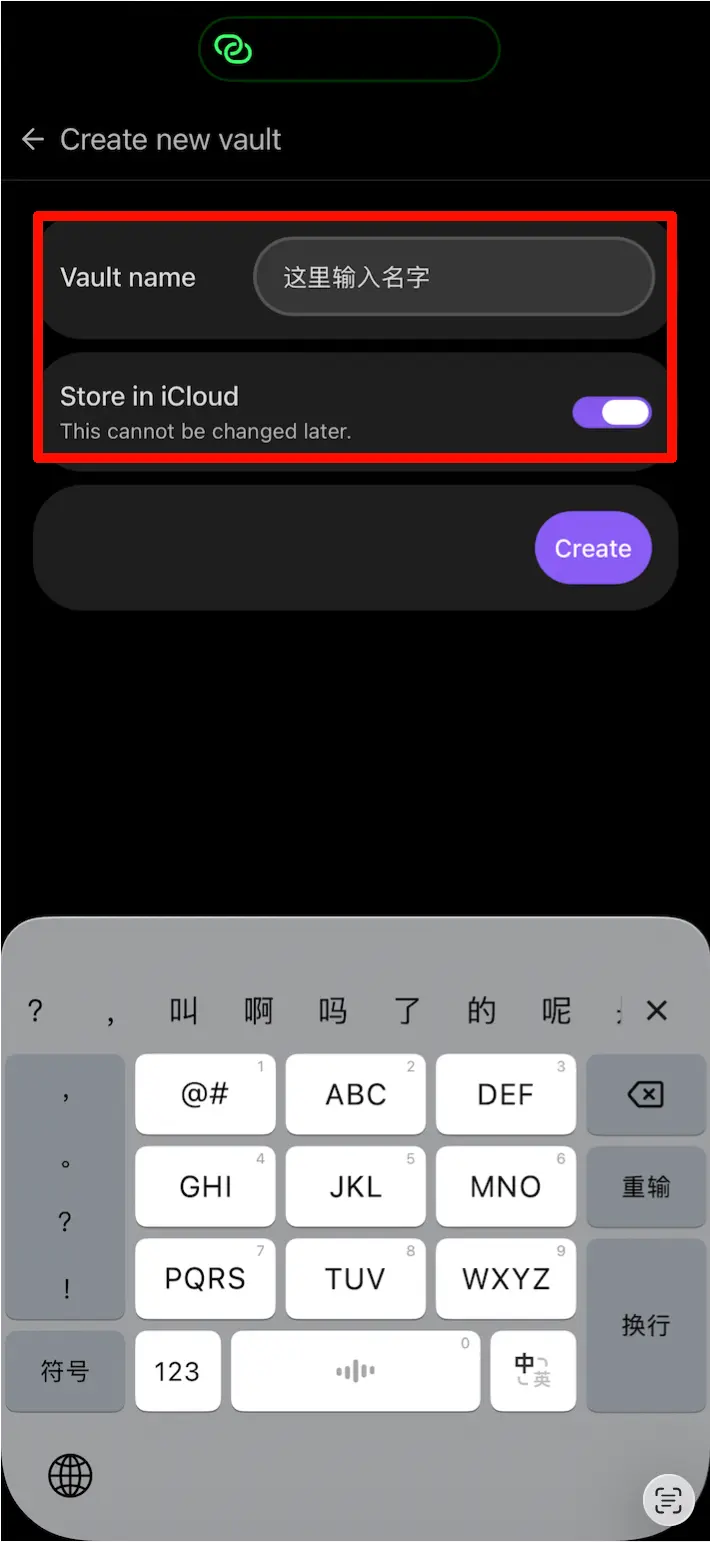Open the 符号 symbols keyboard
This screenshot has width=710, height=1542.
pyautogui.click(x=65, y=1371)
